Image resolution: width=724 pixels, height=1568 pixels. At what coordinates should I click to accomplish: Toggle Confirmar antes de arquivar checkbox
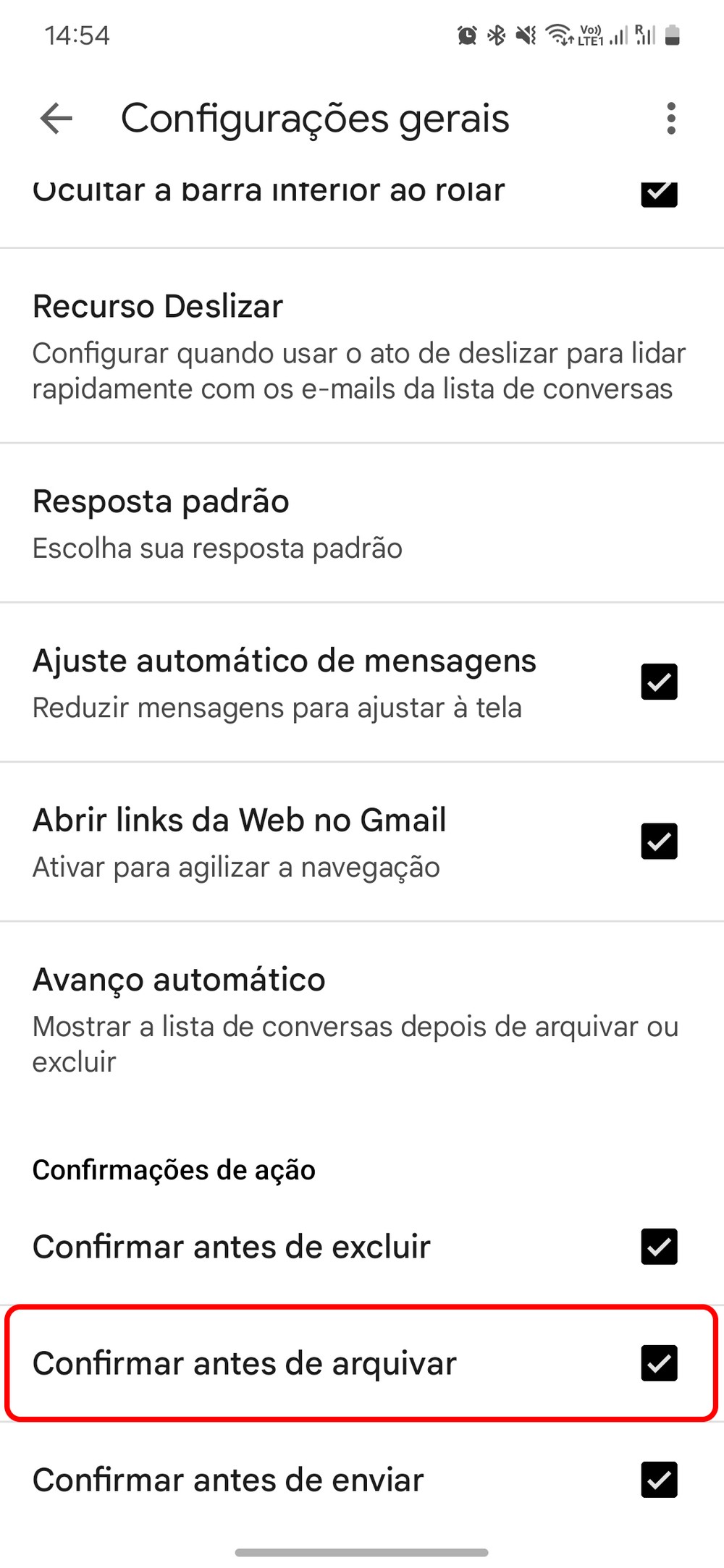659,1363
